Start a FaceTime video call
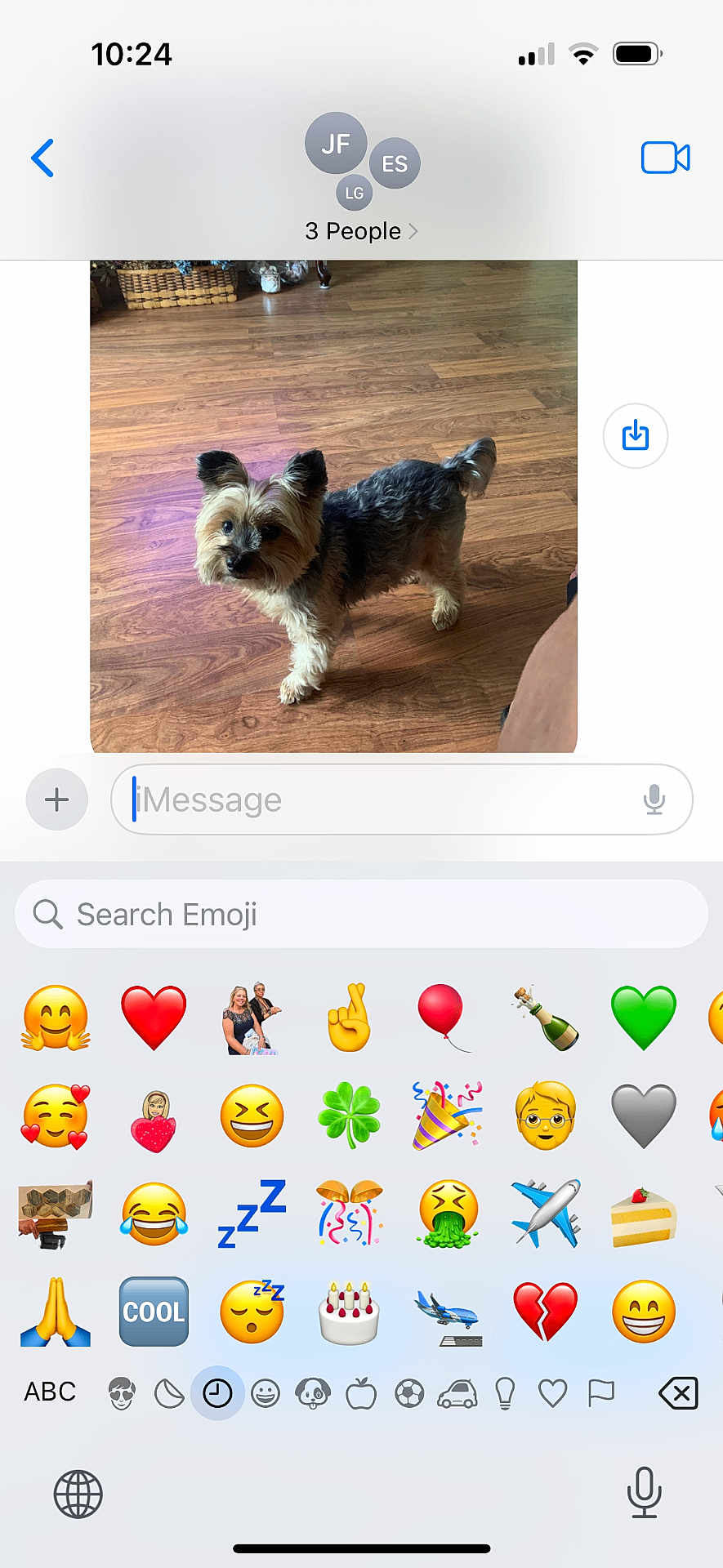 pyautogui.click(x=665, y=158)
